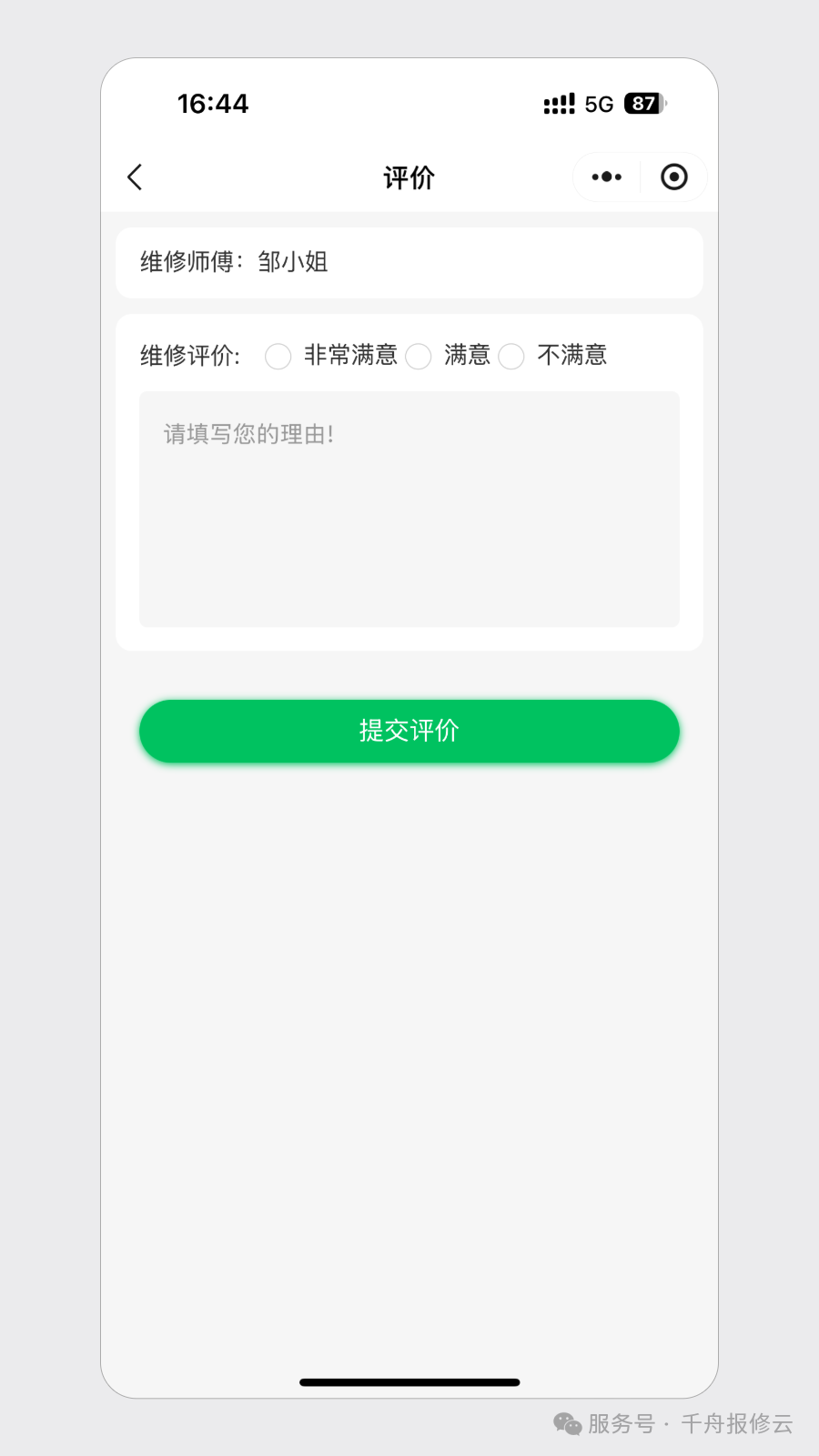This screenshot has height=1456, width=819.
Task: Tap the 评价 page title
Action: 409,177
